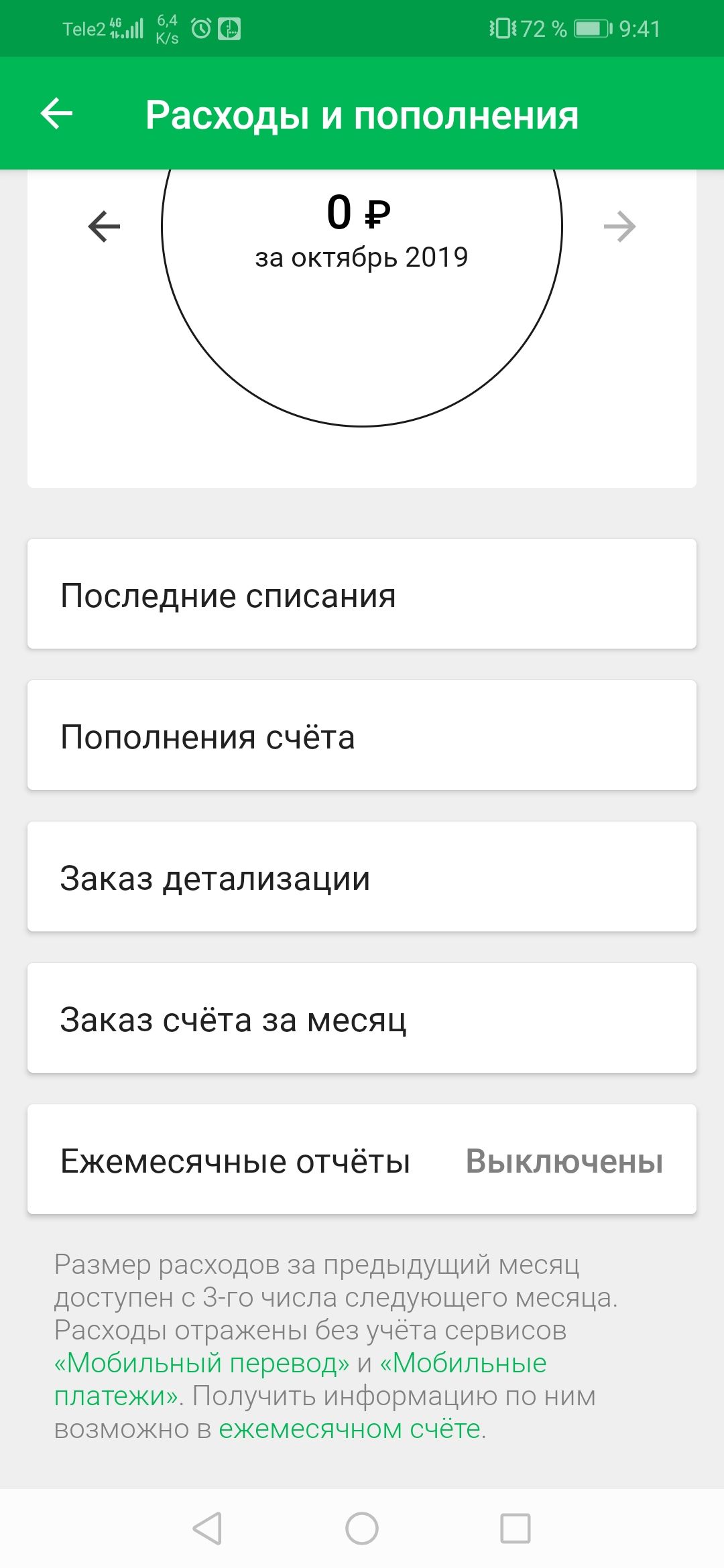The width and height of the screenshot is (724, 1568).
Task: Follow the ежемесячном счёте link
Action: 349,1429
